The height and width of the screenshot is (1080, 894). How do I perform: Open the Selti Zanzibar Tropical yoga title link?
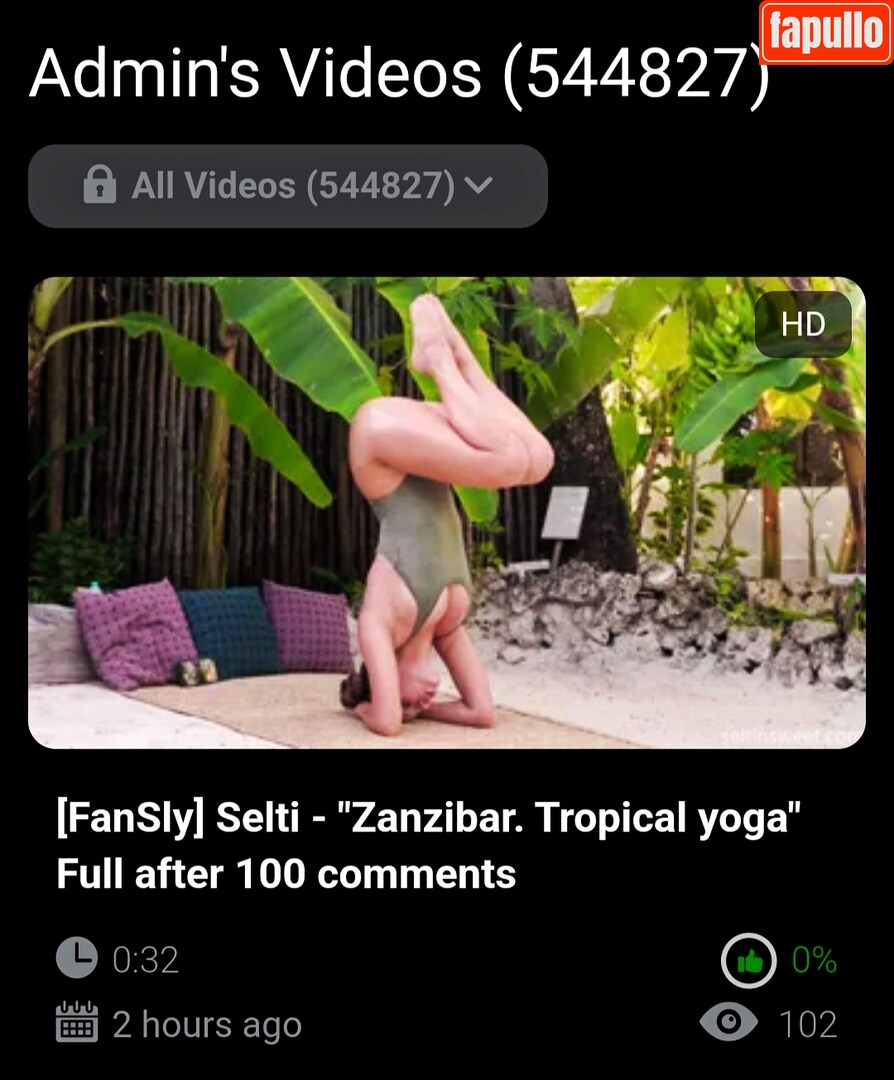[428, 846]
